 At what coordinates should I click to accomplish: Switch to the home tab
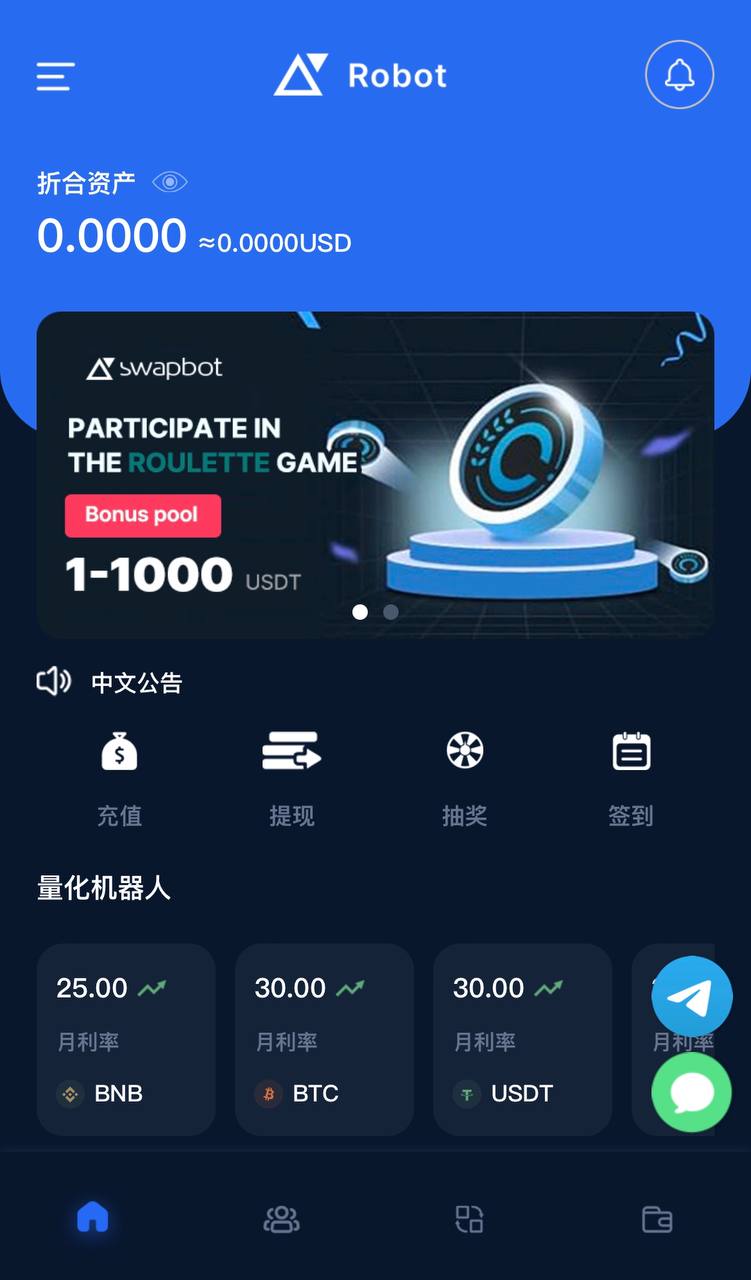tap(93, 1218)
